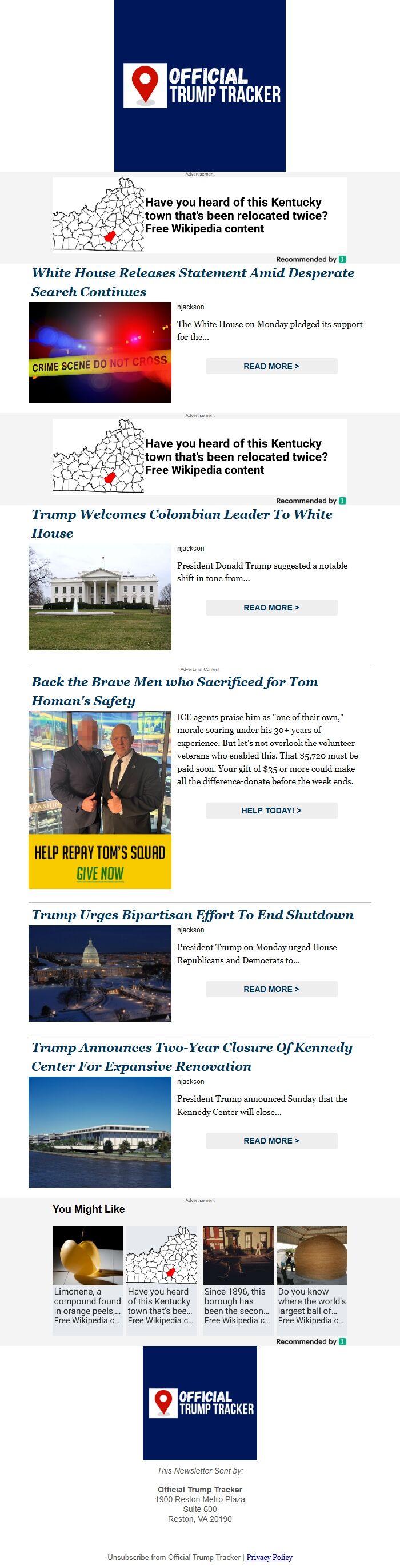Open headline 'Trump Welcomes Colombian Leader To White House'
This screenshot has width=400, height=1568.
pos(182,523)
